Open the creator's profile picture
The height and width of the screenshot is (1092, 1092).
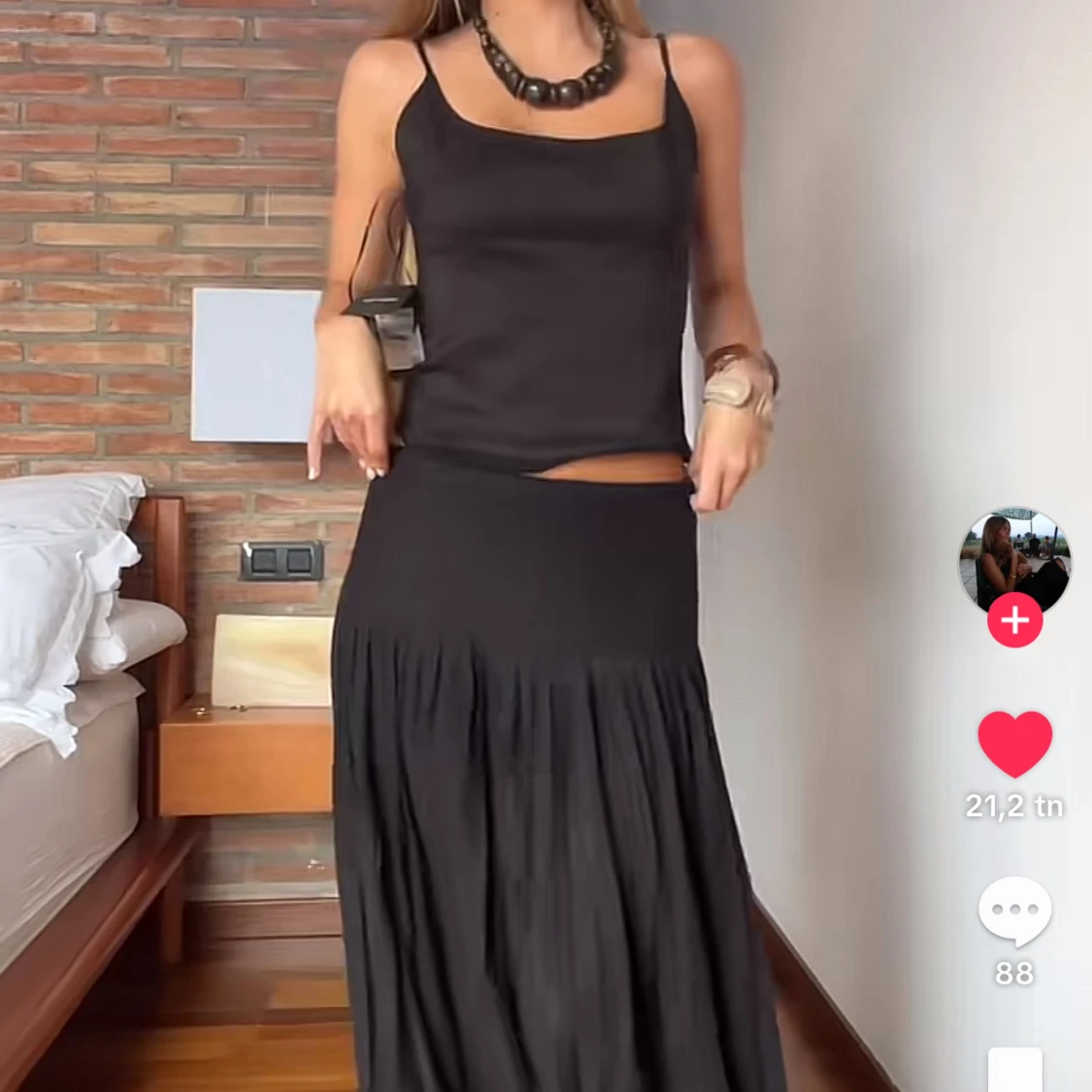[1014, 559]
